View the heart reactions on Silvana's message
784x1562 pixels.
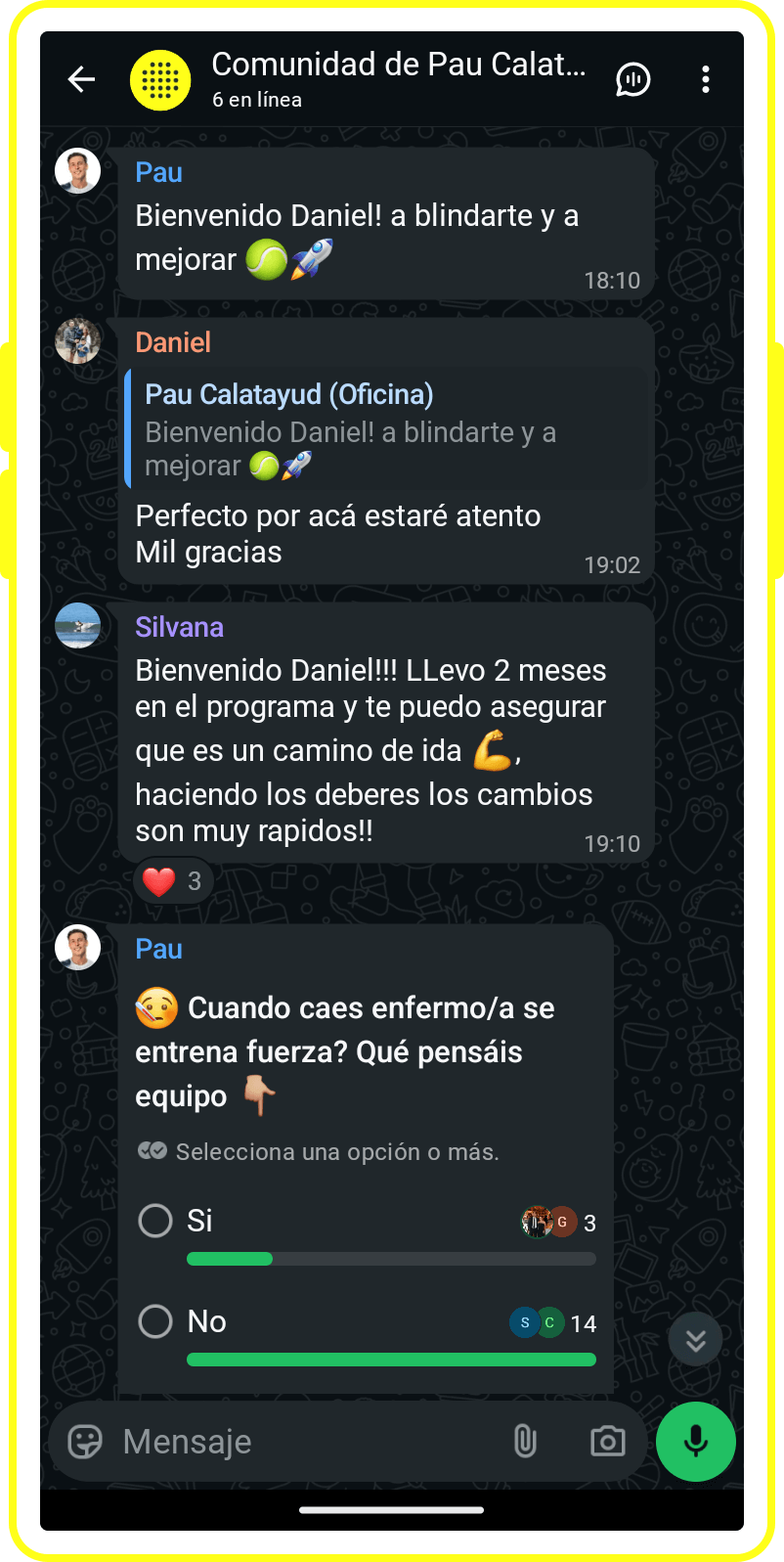click(x=173, y=881)
